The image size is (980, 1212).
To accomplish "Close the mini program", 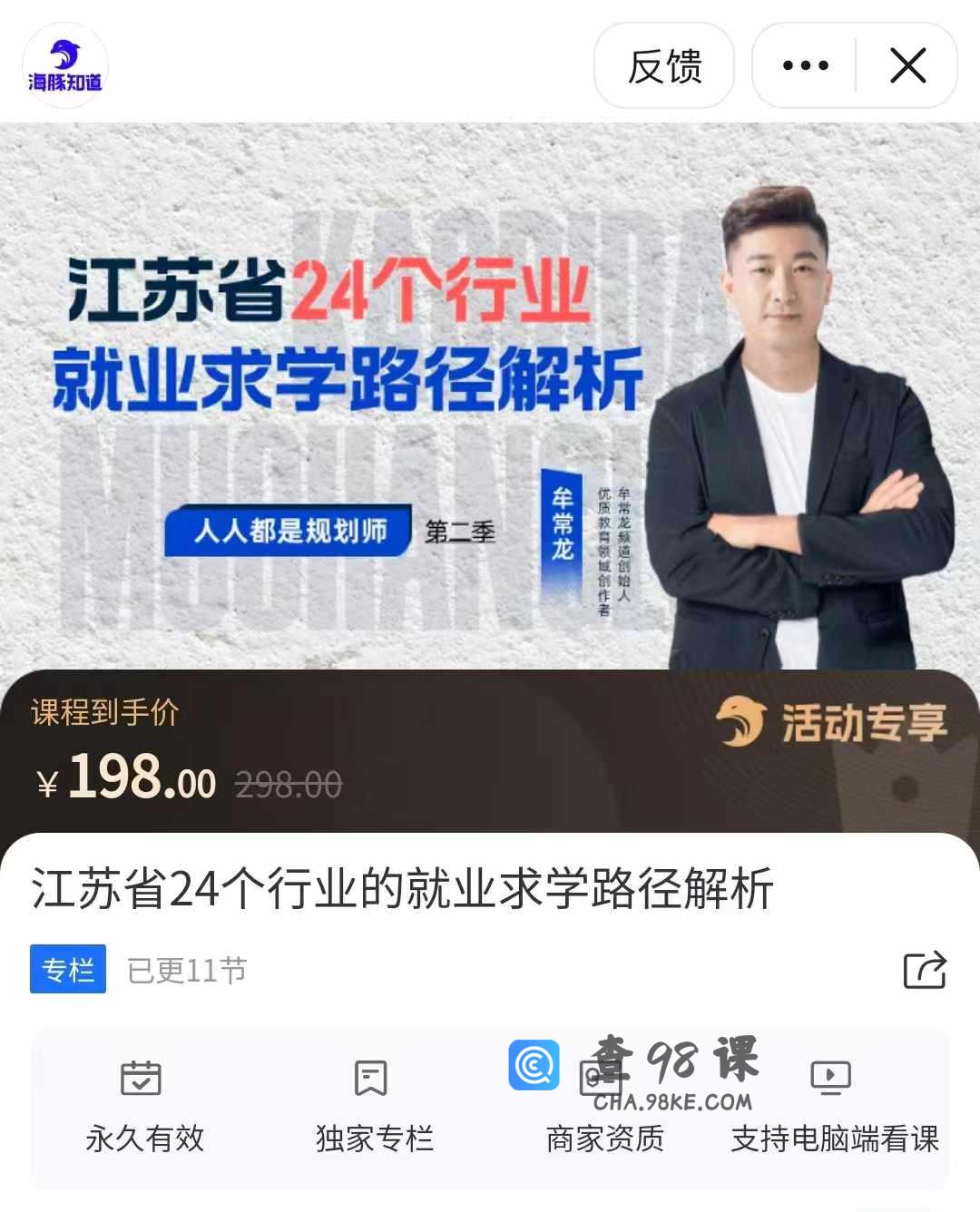I will tap(907, 66).
